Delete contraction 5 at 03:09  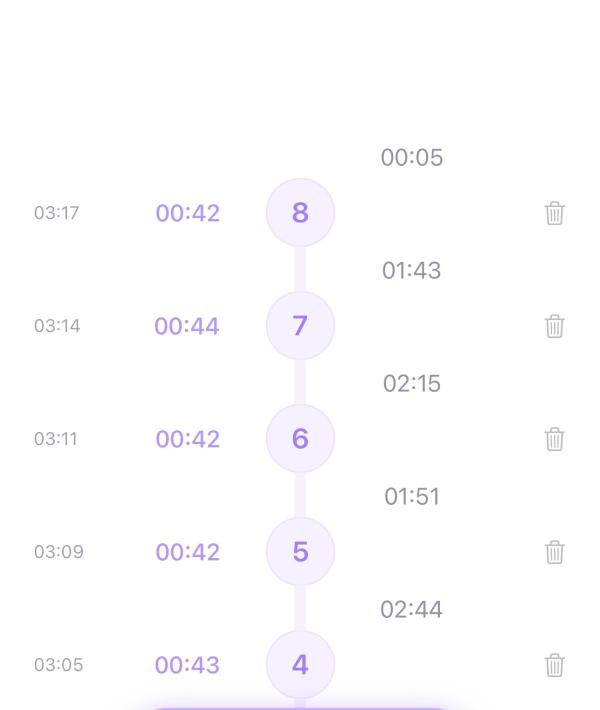554,552
